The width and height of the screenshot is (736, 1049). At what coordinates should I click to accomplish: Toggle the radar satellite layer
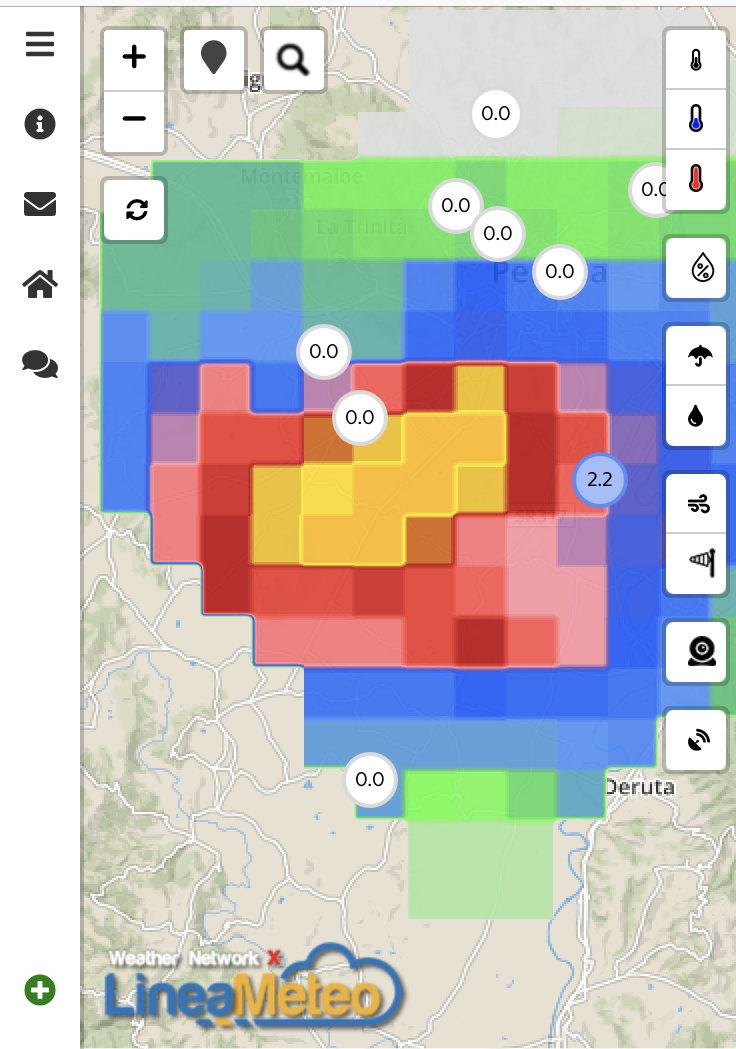tap(696, 740)
